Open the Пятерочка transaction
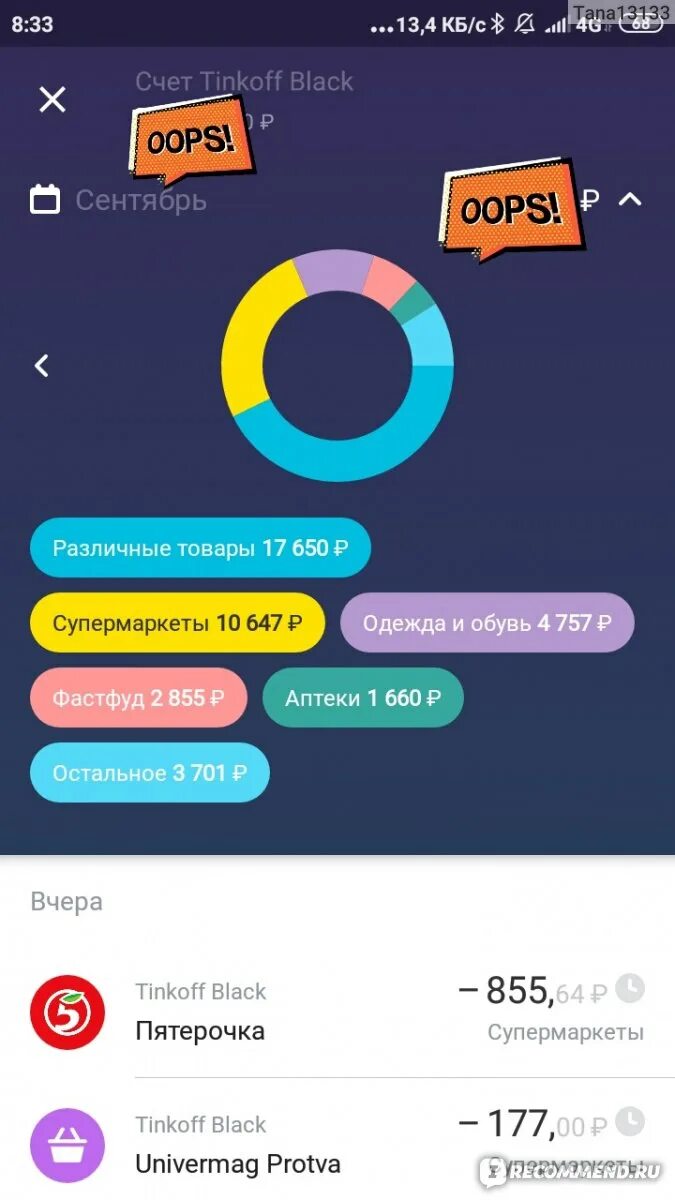Image resolution: width=675 pixels, height=1200 pixels. point(337,1011)
